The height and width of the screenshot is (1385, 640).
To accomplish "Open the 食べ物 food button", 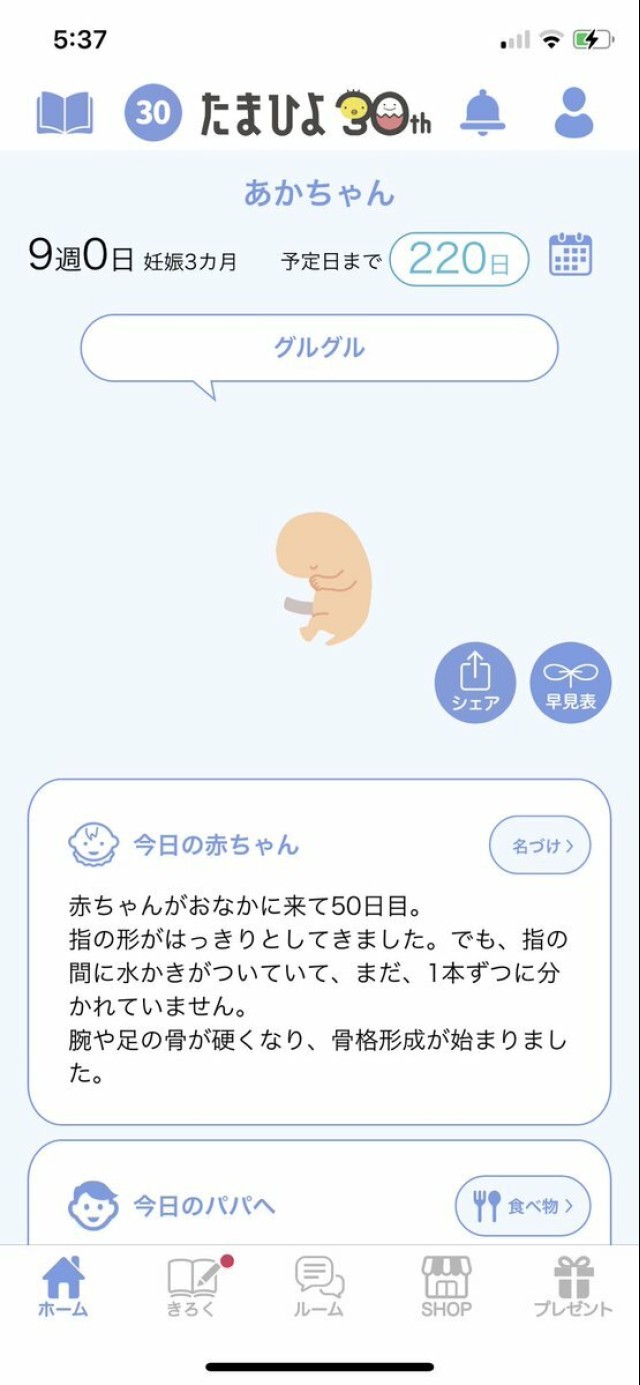I will pos(523,1205).
